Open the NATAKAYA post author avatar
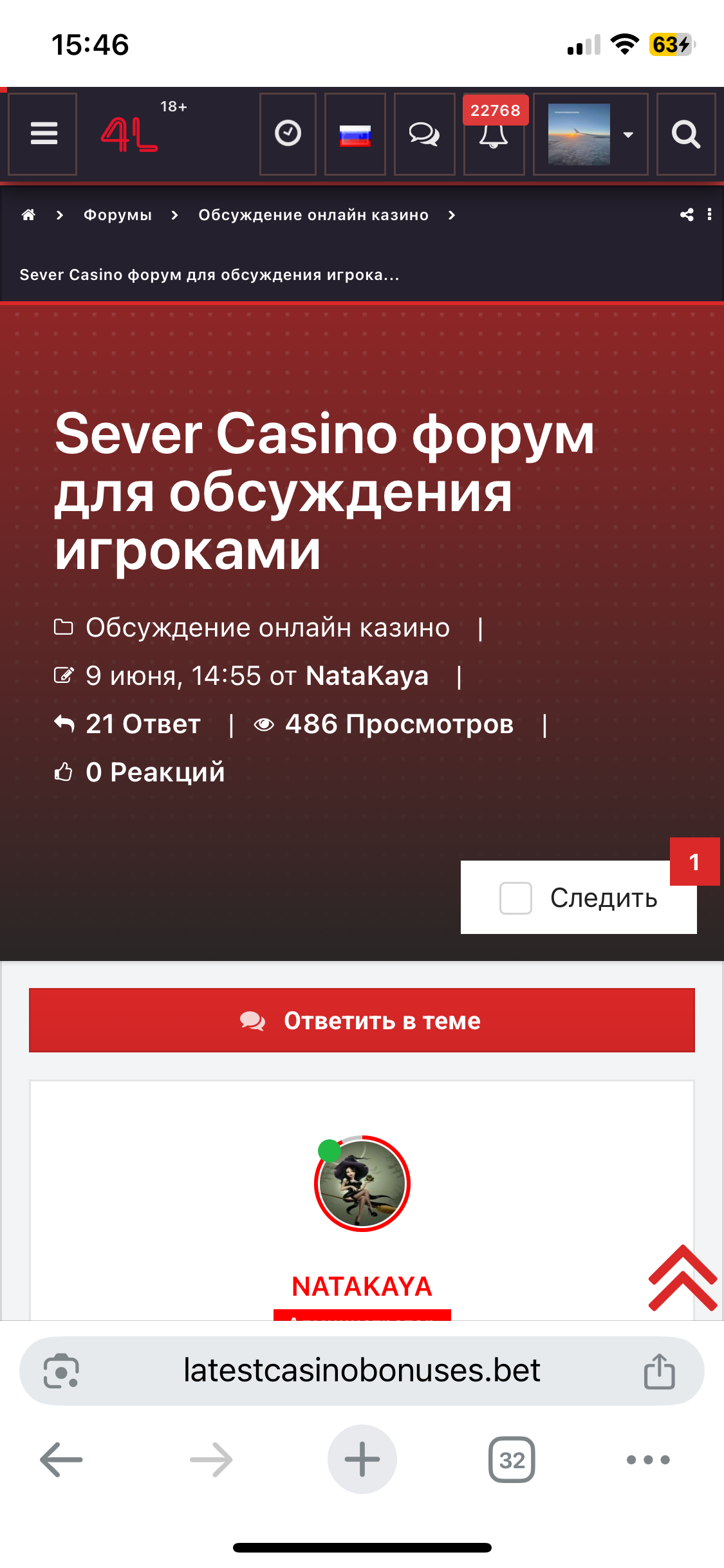Viewport: 724px width, 1568px height. (x=362, y=1184)
